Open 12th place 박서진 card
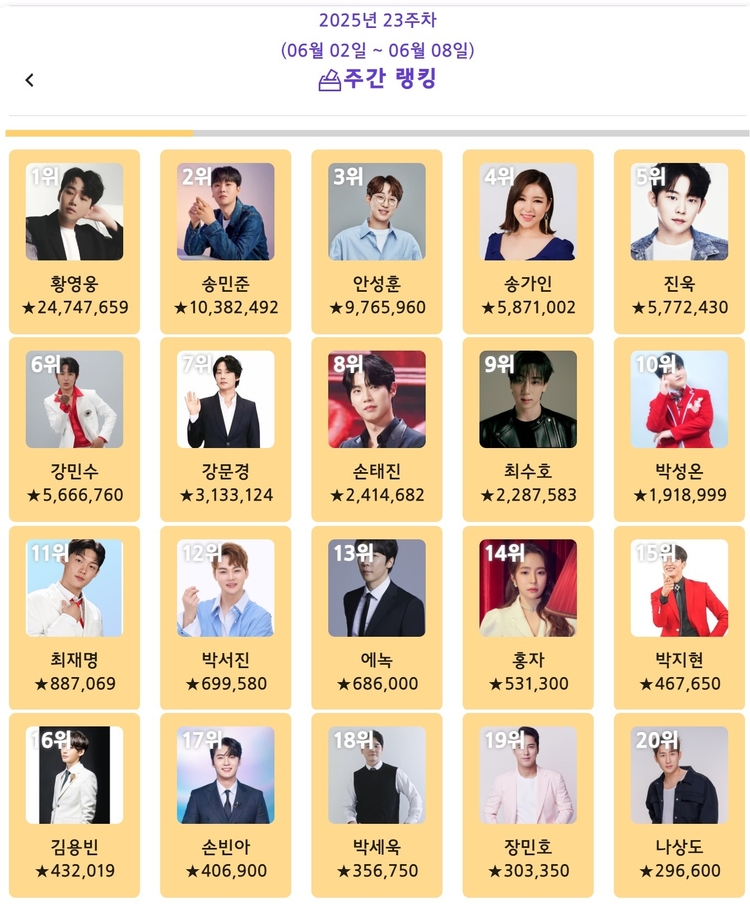 tap(225, 617)
